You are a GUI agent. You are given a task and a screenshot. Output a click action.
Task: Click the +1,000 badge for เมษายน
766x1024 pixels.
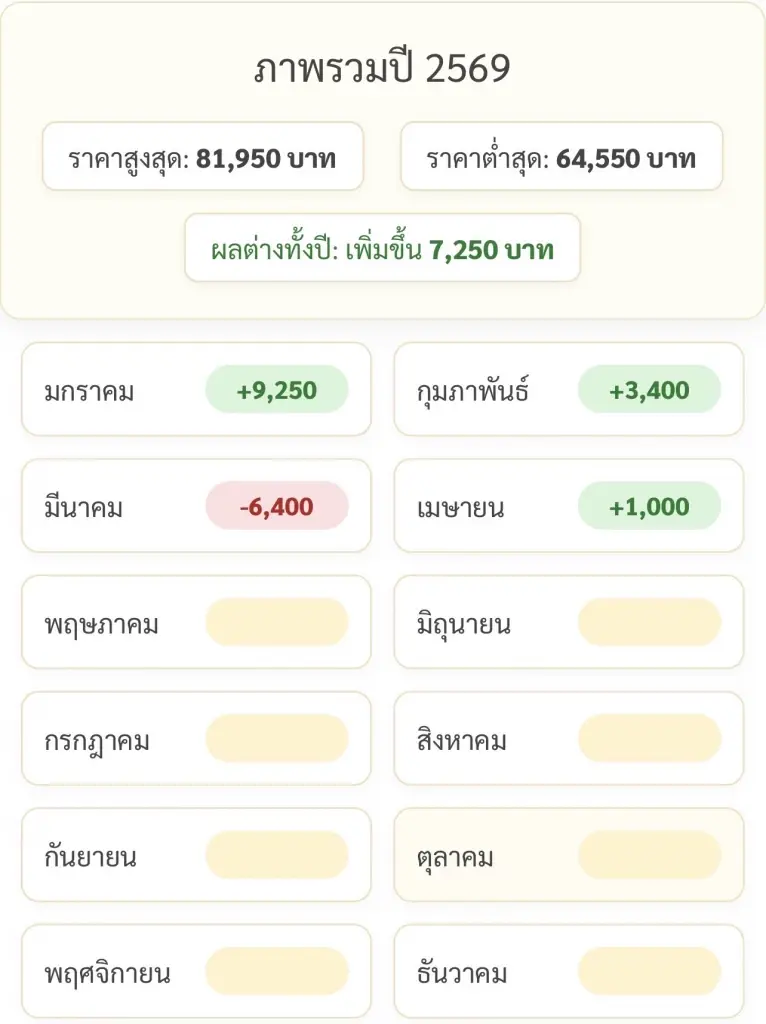click(651, 507)
